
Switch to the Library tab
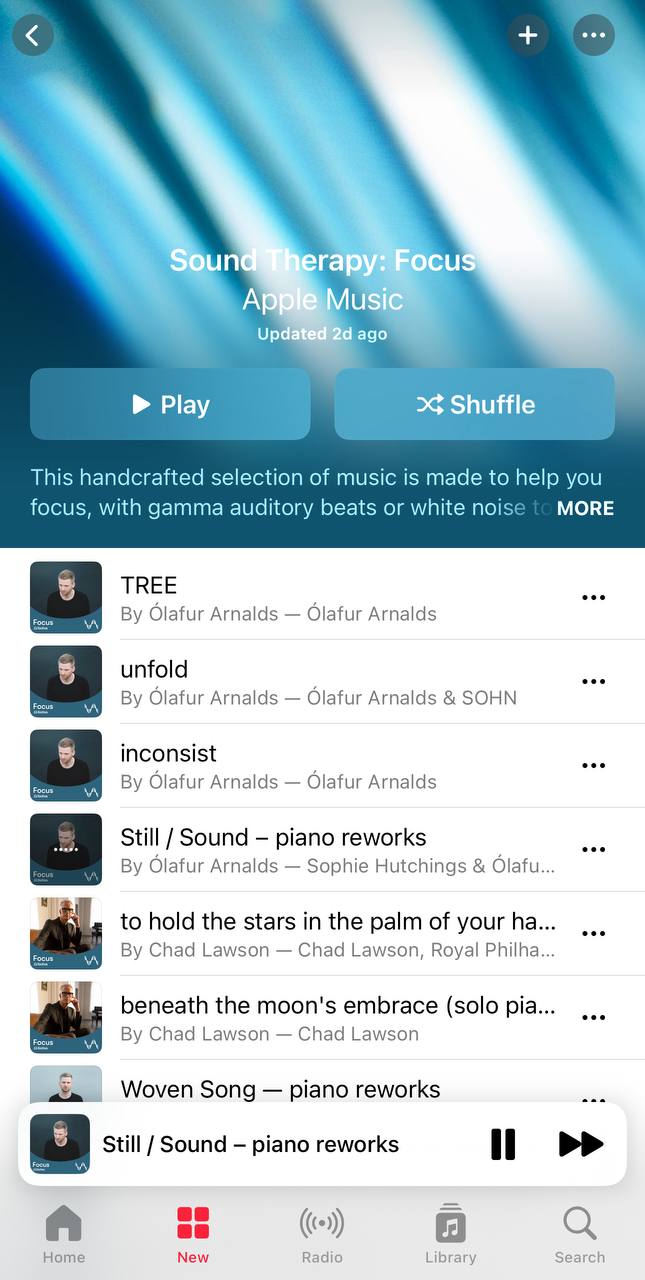click(450, 1234)
